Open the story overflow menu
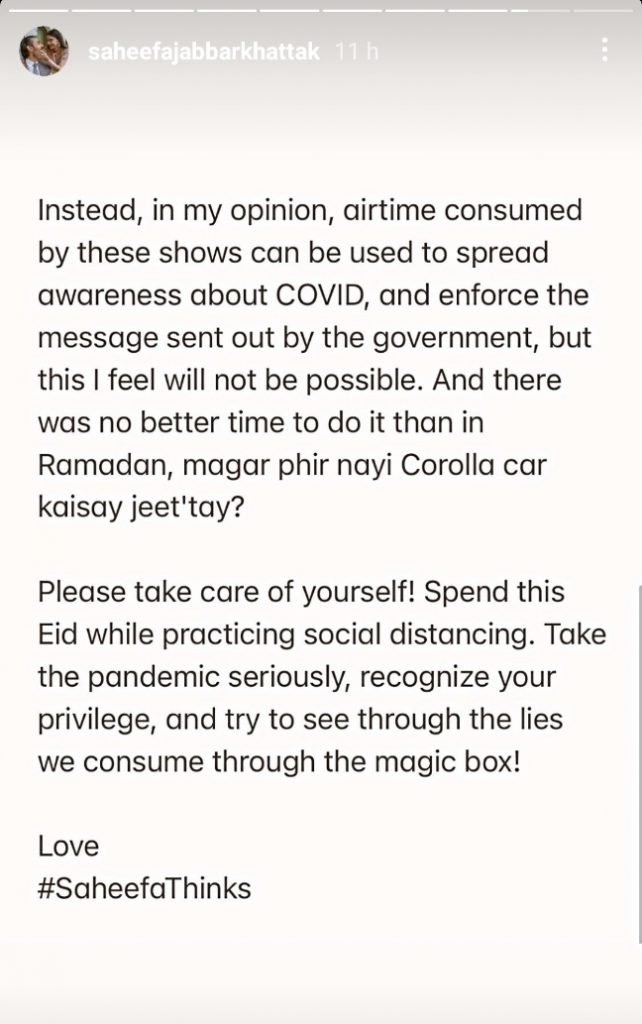642x1024 pixels. (605, 50)
